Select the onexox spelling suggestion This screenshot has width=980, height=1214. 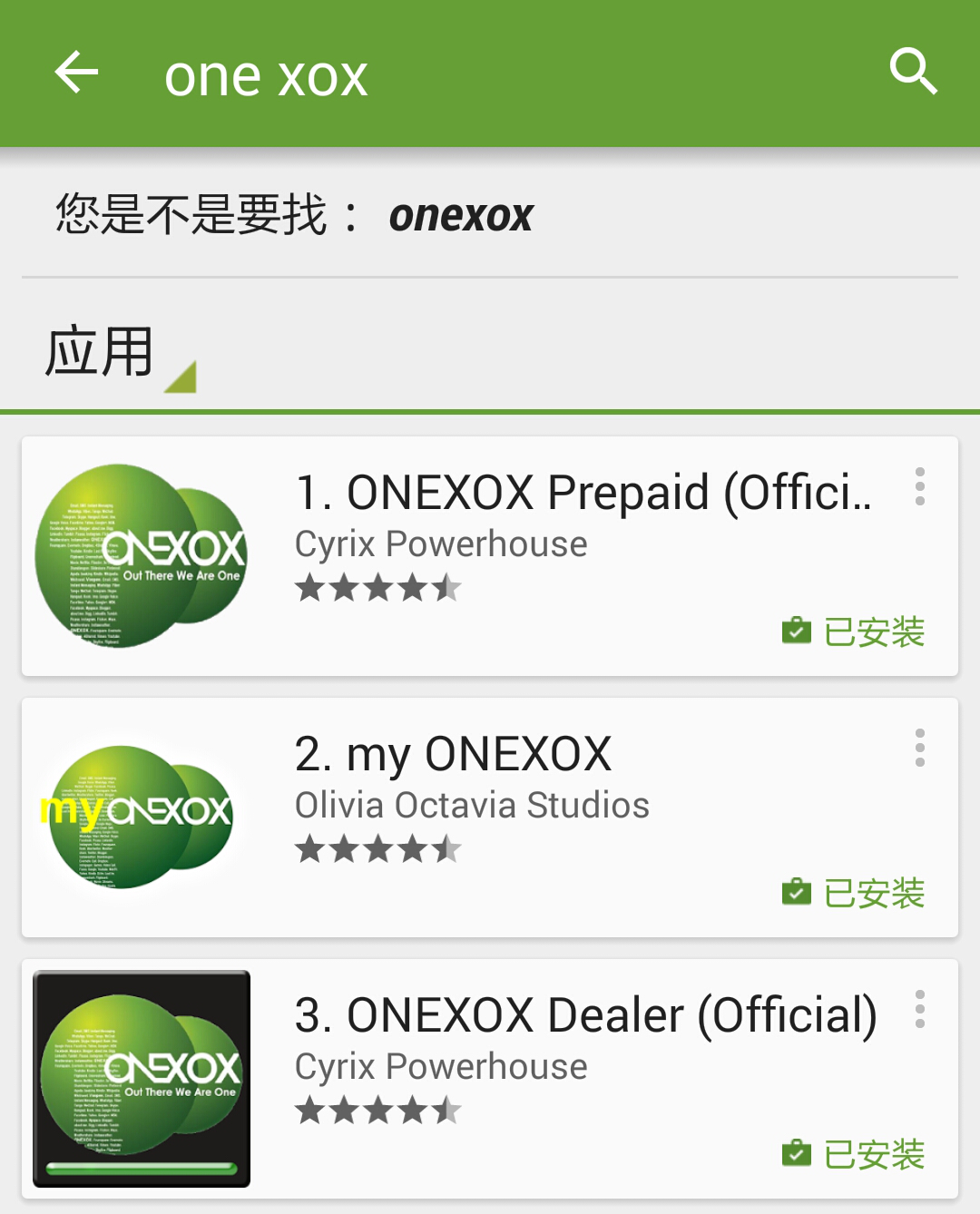click(460, 216)
